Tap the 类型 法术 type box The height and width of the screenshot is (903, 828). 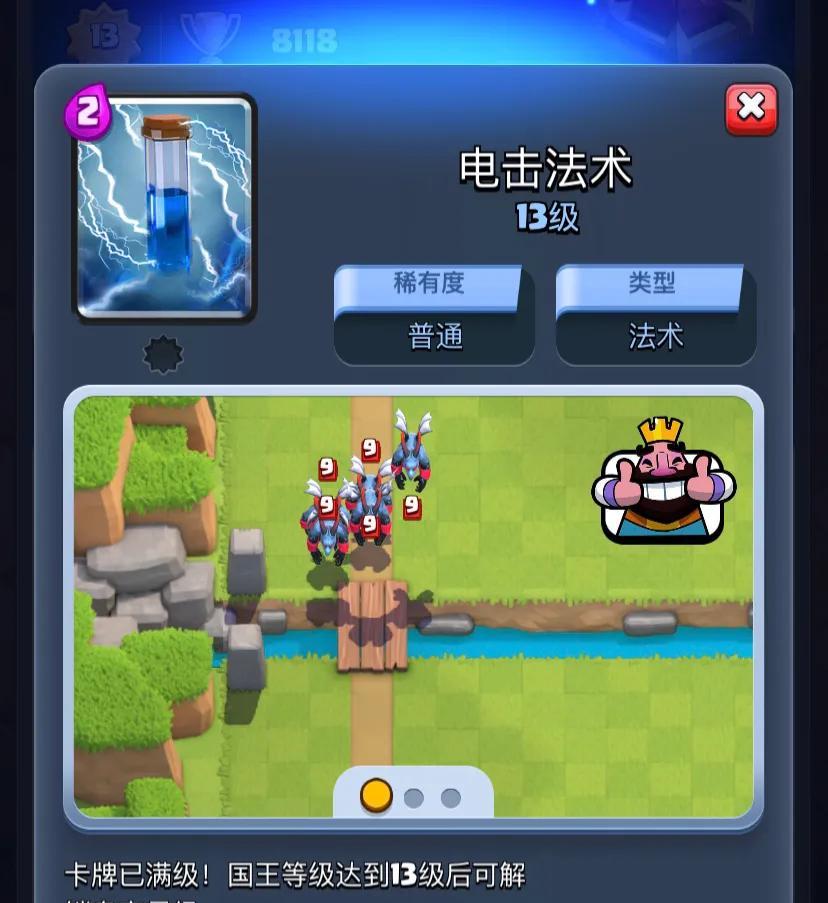(655, 315)
